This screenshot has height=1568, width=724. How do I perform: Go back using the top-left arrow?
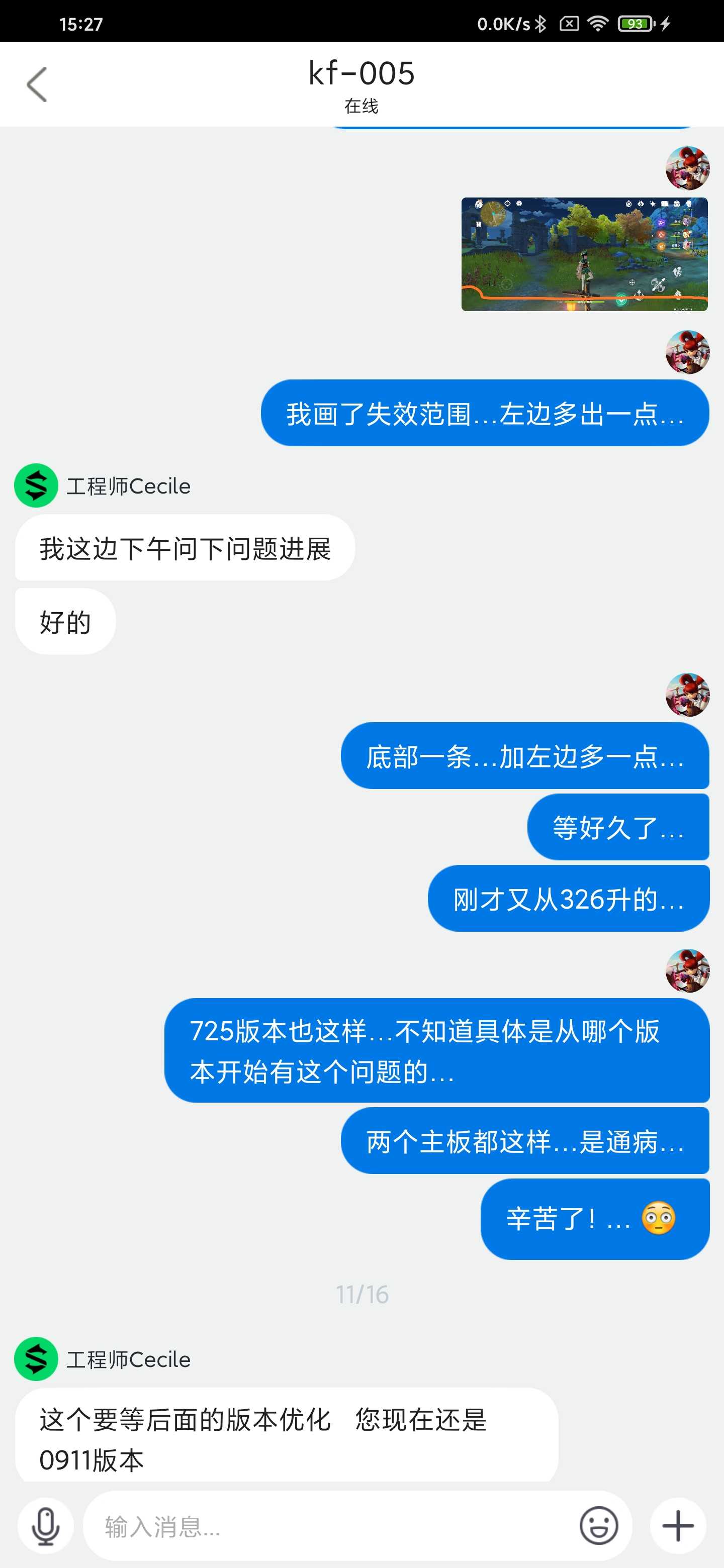(37, 84)
